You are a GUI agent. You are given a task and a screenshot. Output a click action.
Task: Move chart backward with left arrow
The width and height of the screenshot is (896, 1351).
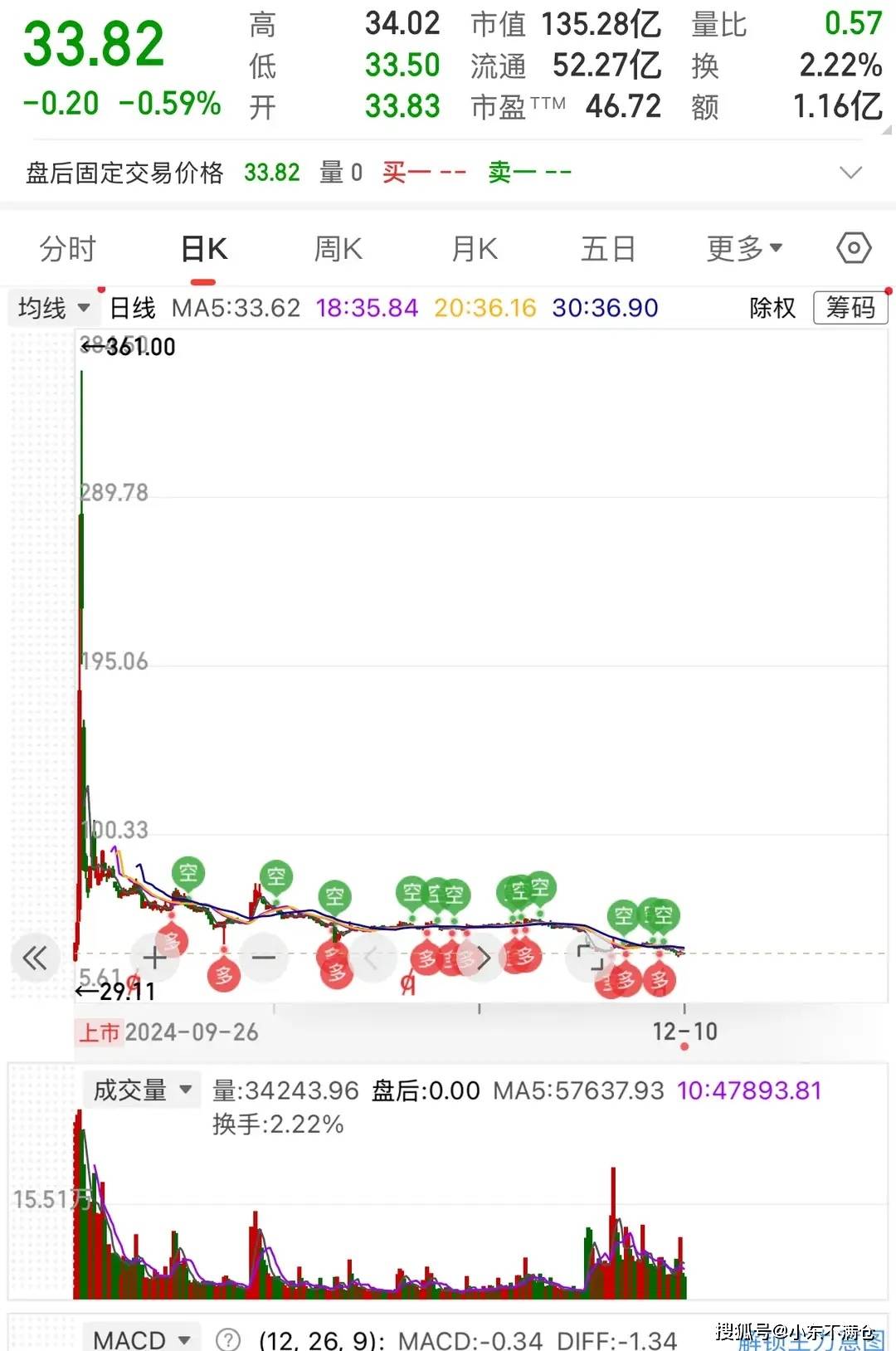pyautogui.click(x=373, y=958)
